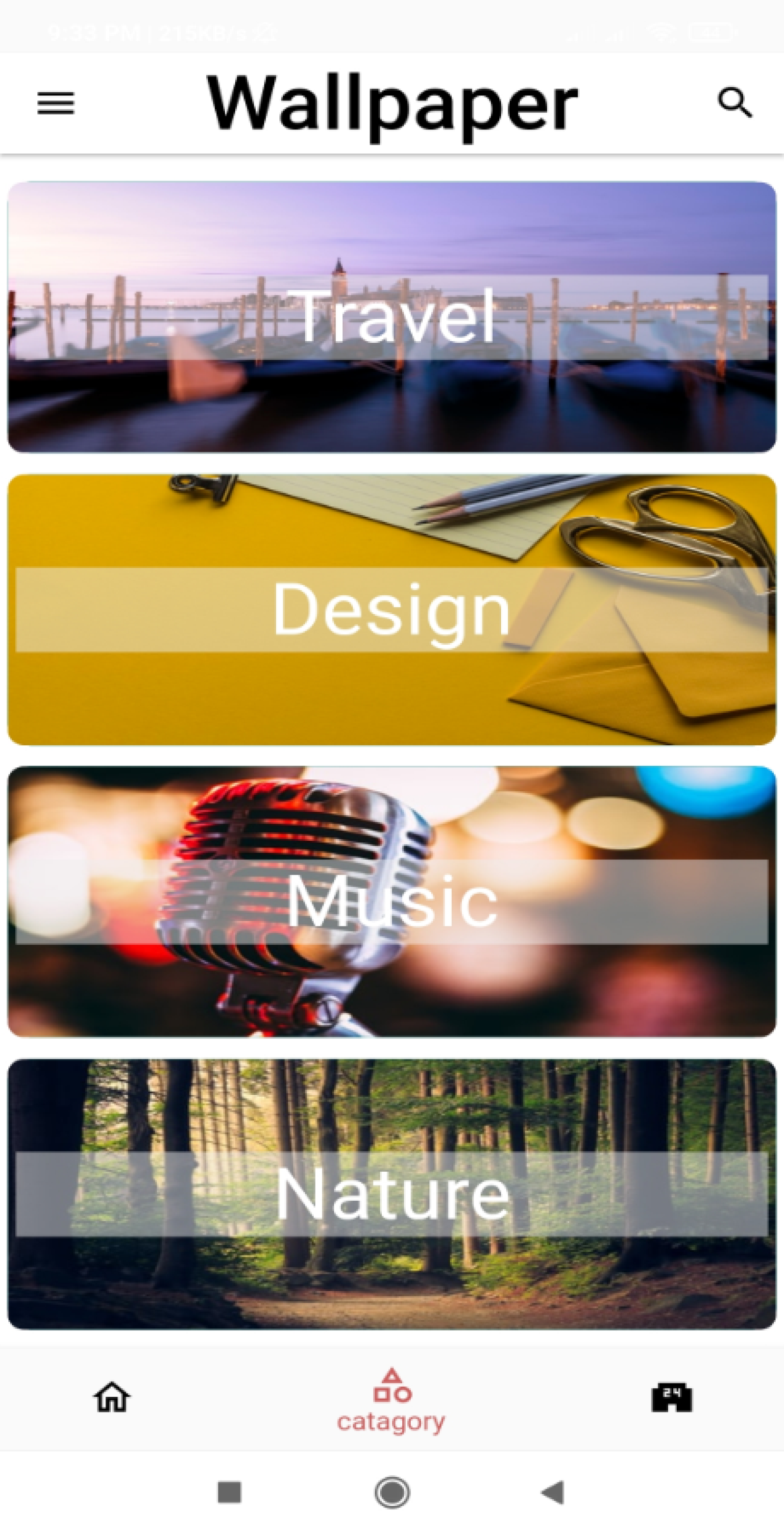Open the Design wallpaper category
The width and height of the screenshot is (784, 1535).
[392, 609]
